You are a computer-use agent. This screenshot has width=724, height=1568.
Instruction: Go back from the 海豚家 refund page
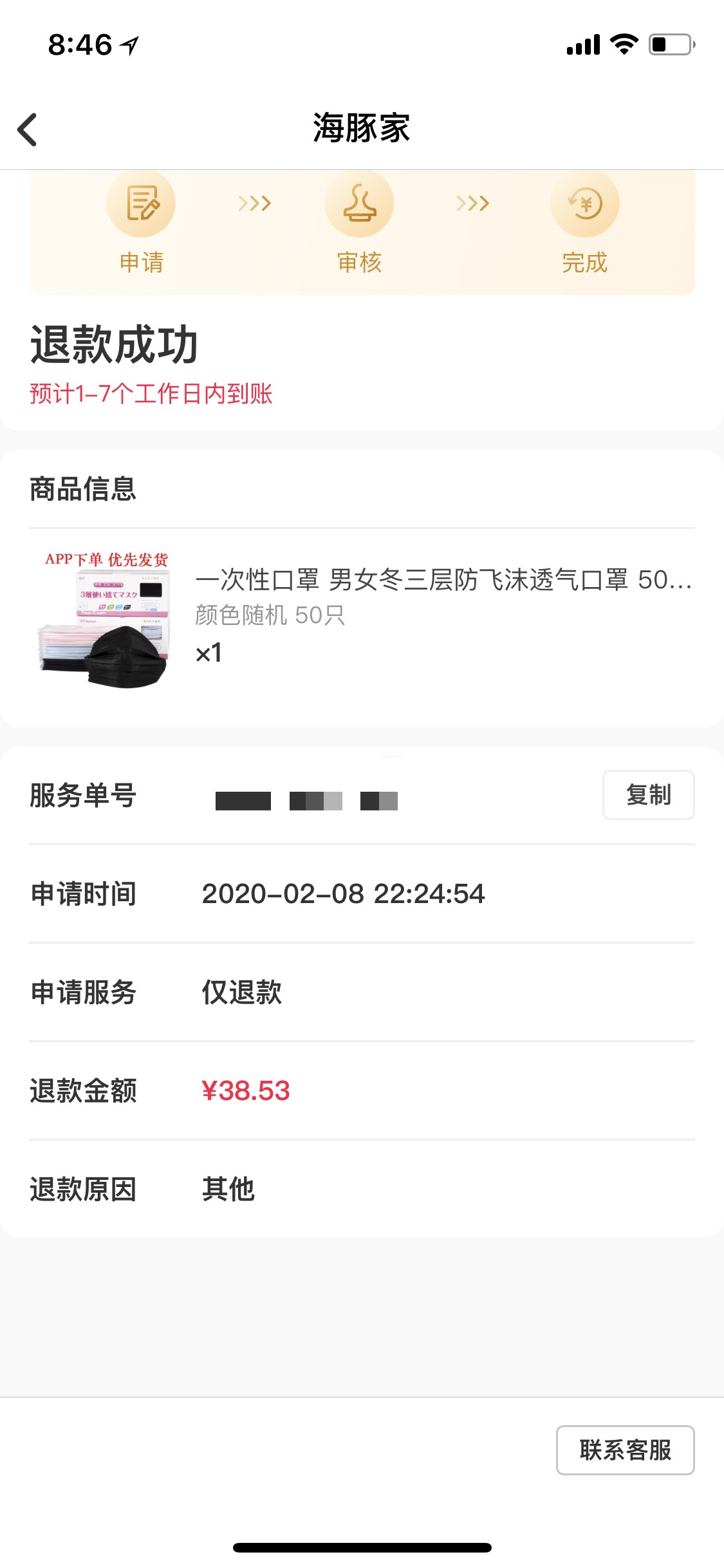point(27,129)
